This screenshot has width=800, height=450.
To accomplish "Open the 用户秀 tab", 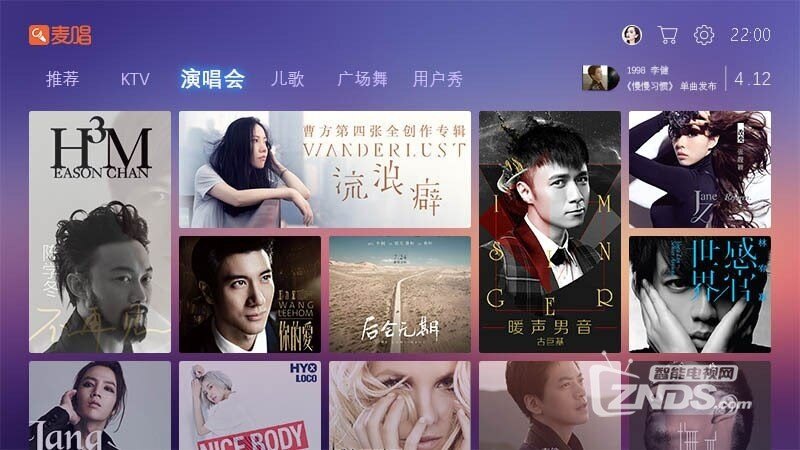I will tap(438, 79).
